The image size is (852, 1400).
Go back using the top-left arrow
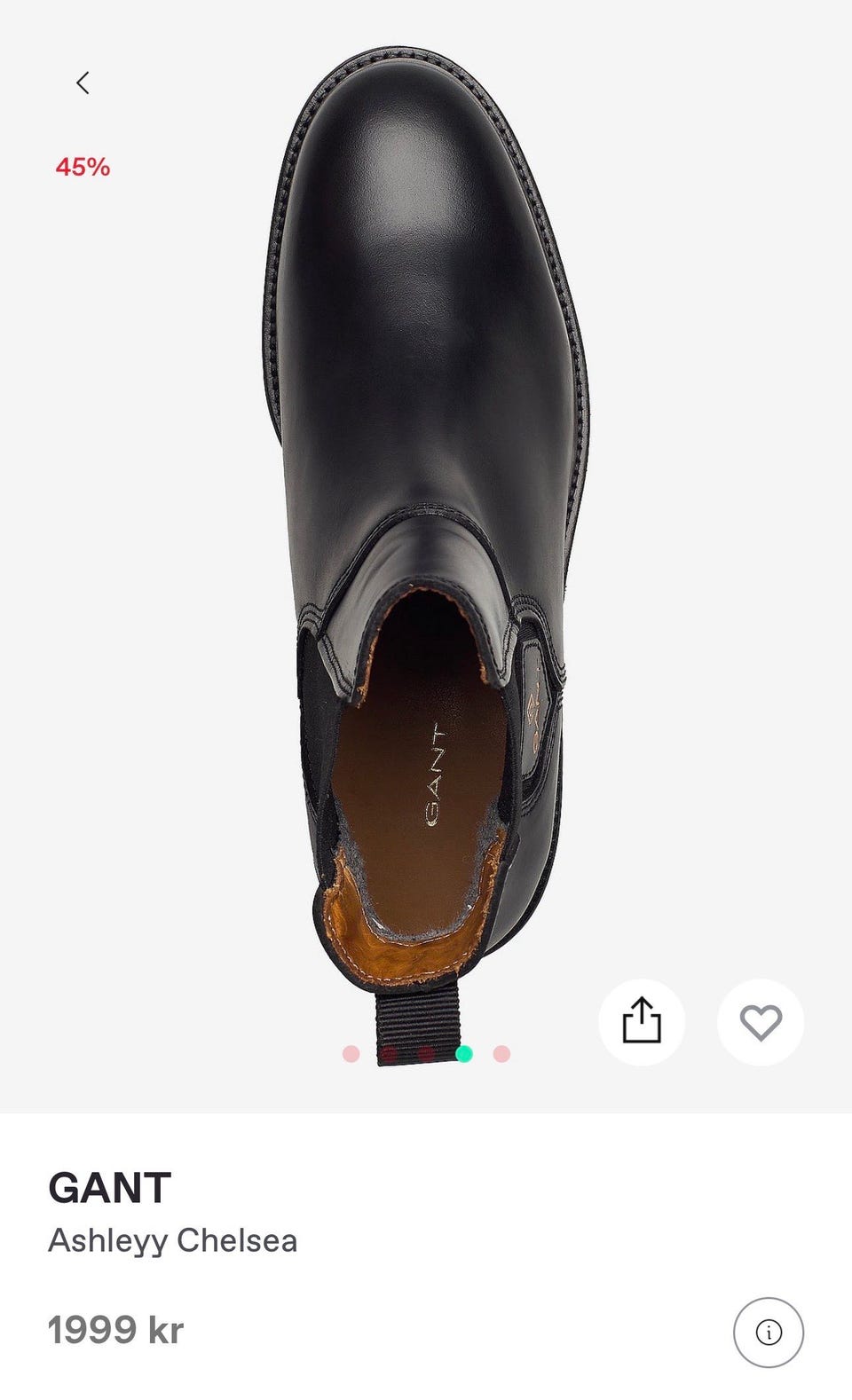(x=83, y=83)
